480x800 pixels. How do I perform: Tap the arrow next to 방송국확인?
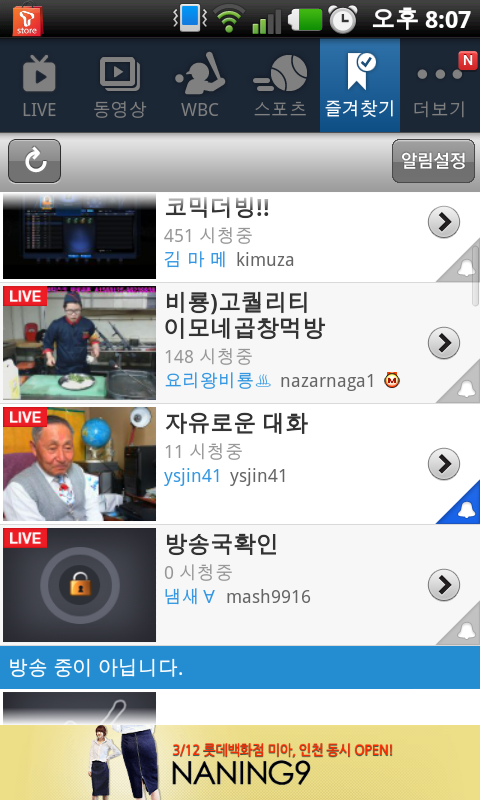pos(444,585)
